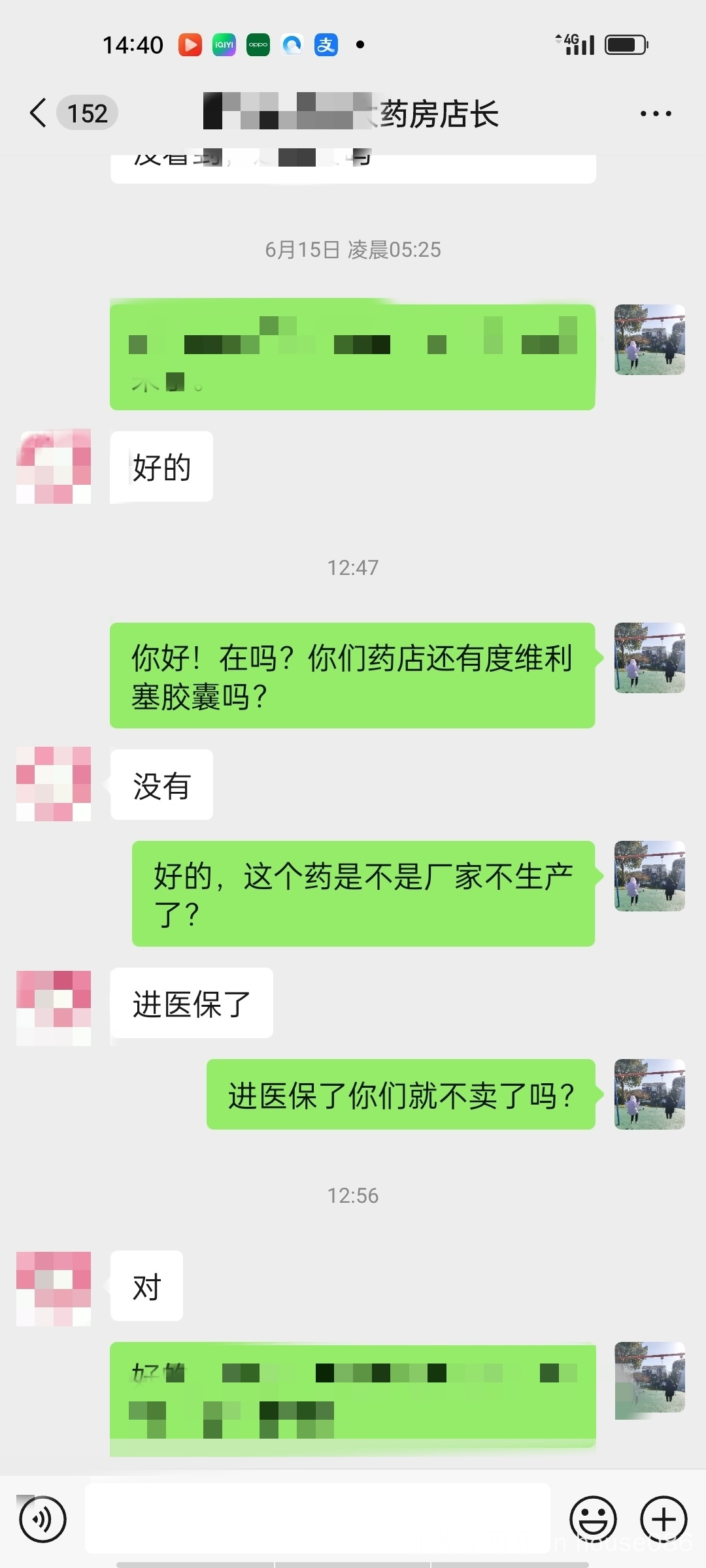
Task: Go back to the chat list
Action: click(39, 113)
